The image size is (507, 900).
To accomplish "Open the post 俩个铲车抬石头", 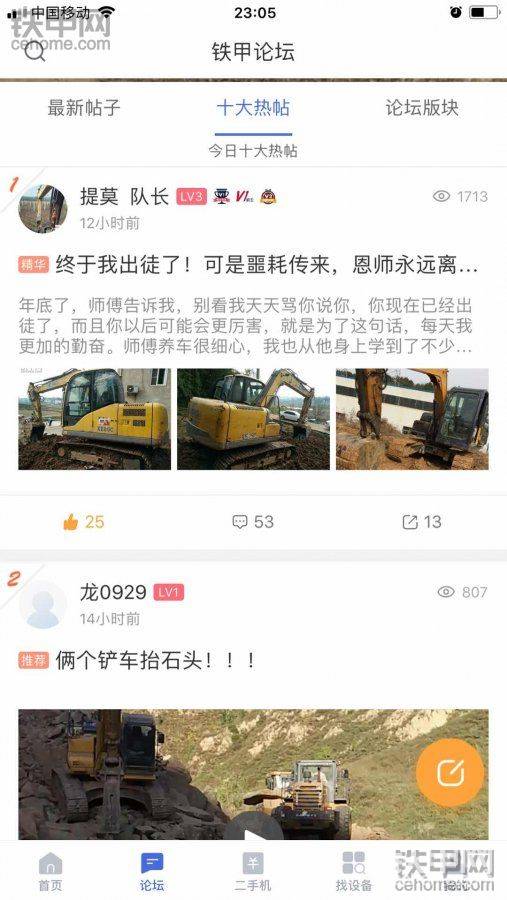I will 156,661.
